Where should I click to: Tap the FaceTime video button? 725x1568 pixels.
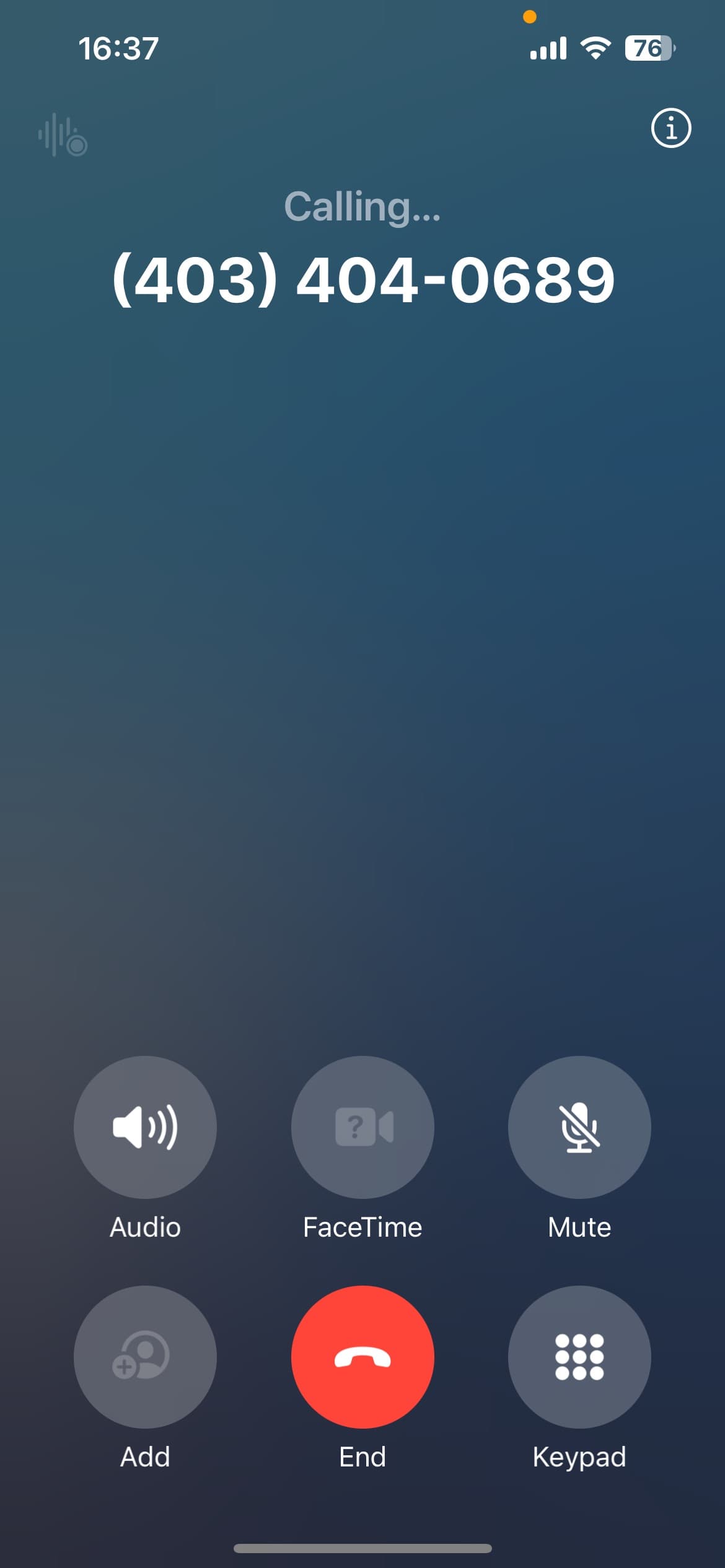[362, 1126]
